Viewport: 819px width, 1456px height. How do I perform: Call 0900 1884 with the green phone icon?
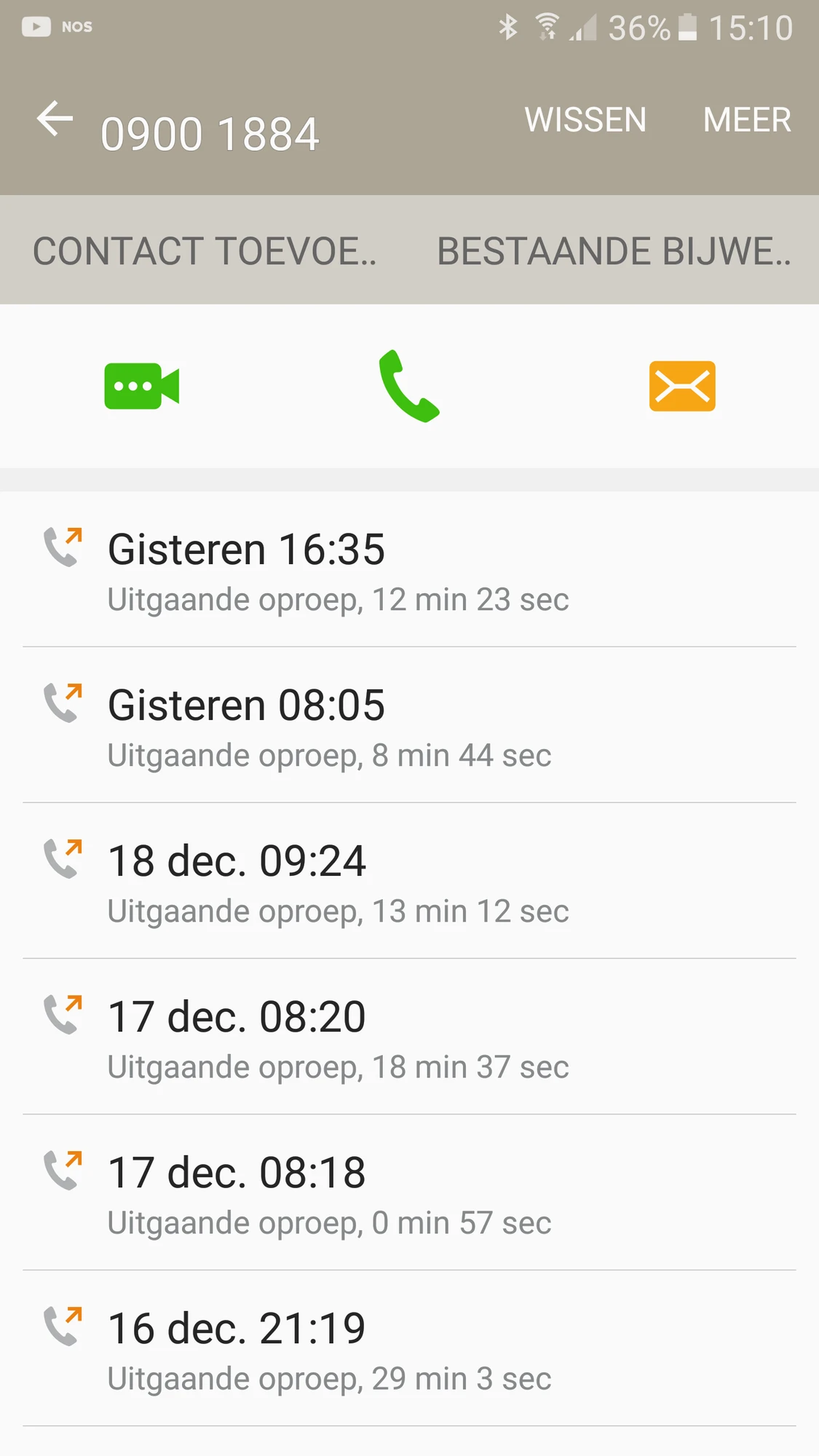[x=409, y=386]
